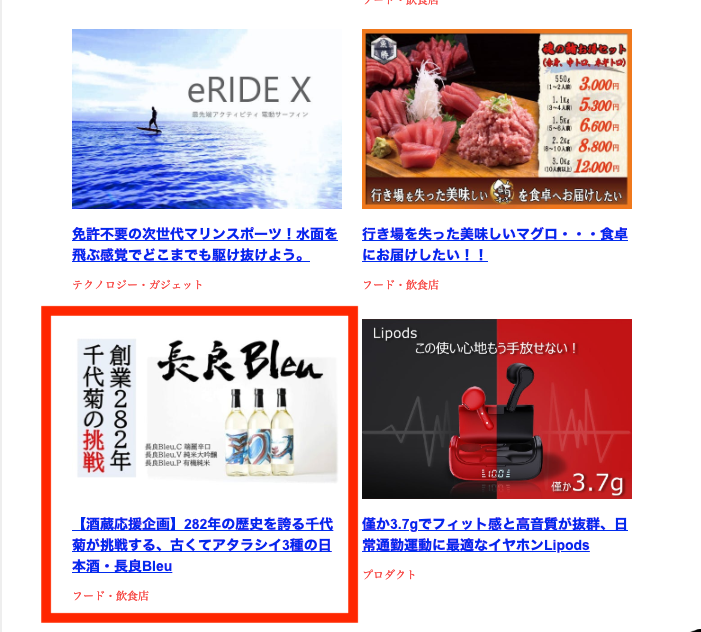Image resolution: width=701 pixels, height=632 pixels.
Task: Open the 行き場を失った美味しいマグロ link
Action: tap(494, 244)
